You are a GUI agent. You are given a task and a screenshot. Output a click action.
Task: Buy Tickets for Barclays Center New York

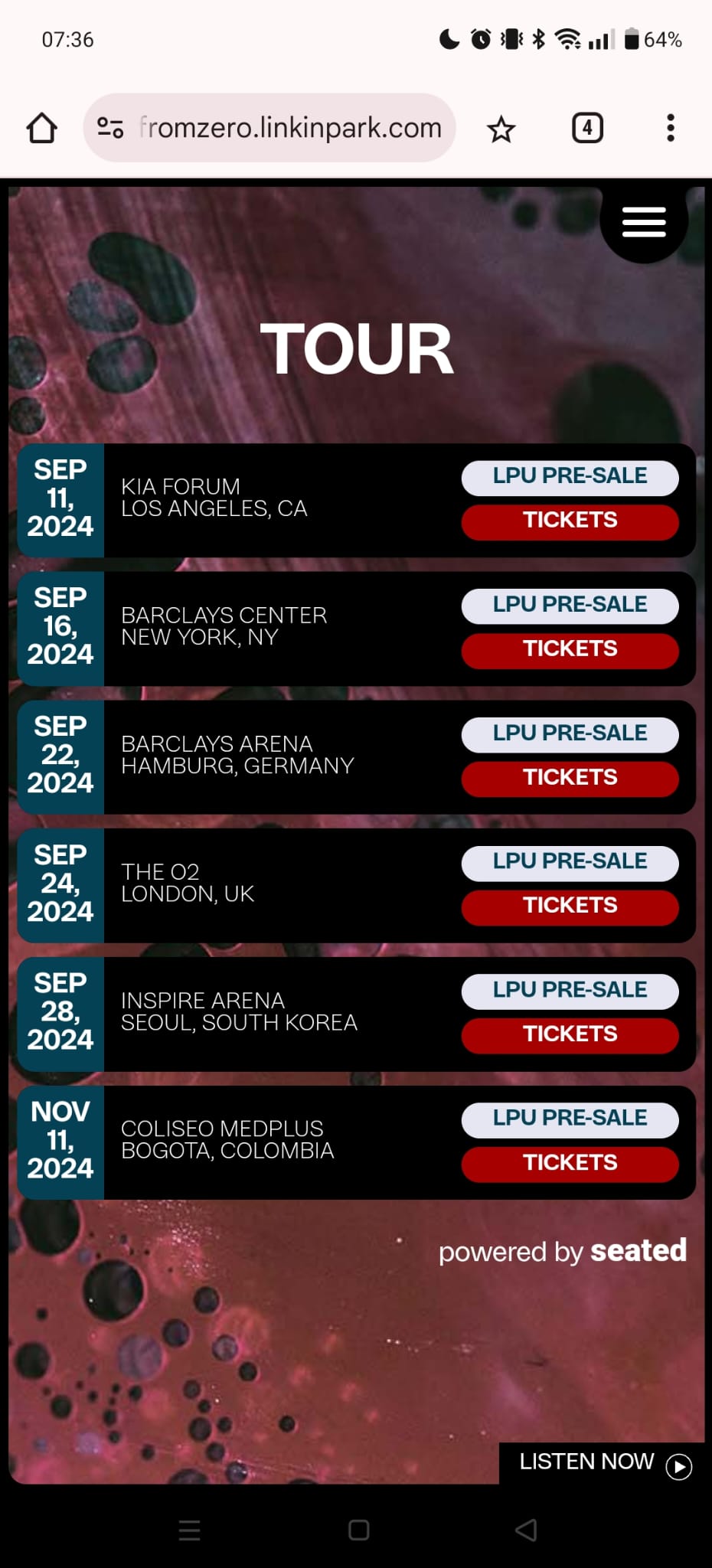(570, 649)
